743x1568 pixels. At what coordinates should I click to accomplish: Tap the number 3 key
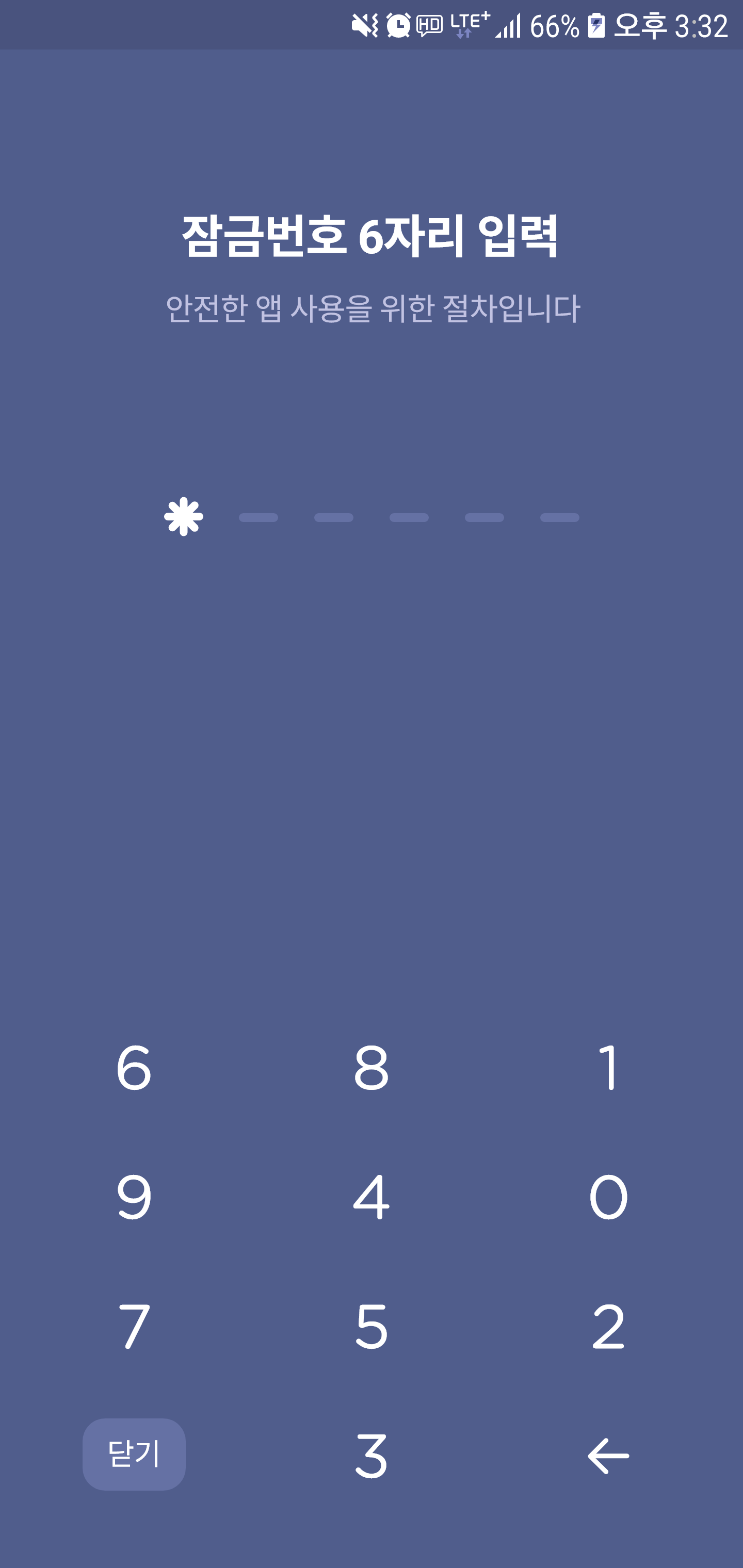371,1456
